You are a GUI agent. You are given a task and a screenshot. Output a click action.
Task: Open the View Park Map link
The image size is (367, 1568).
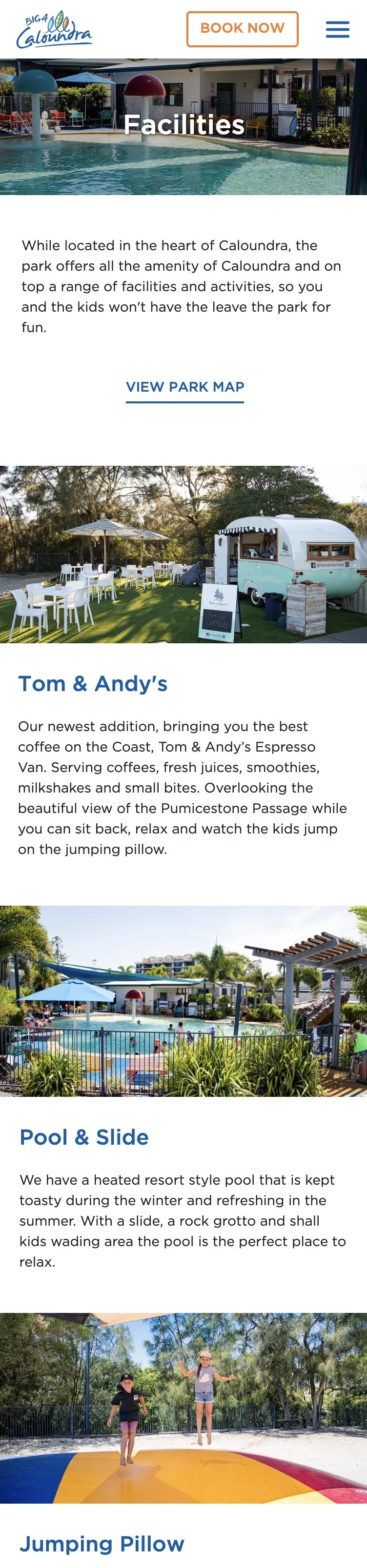(184, 387)
